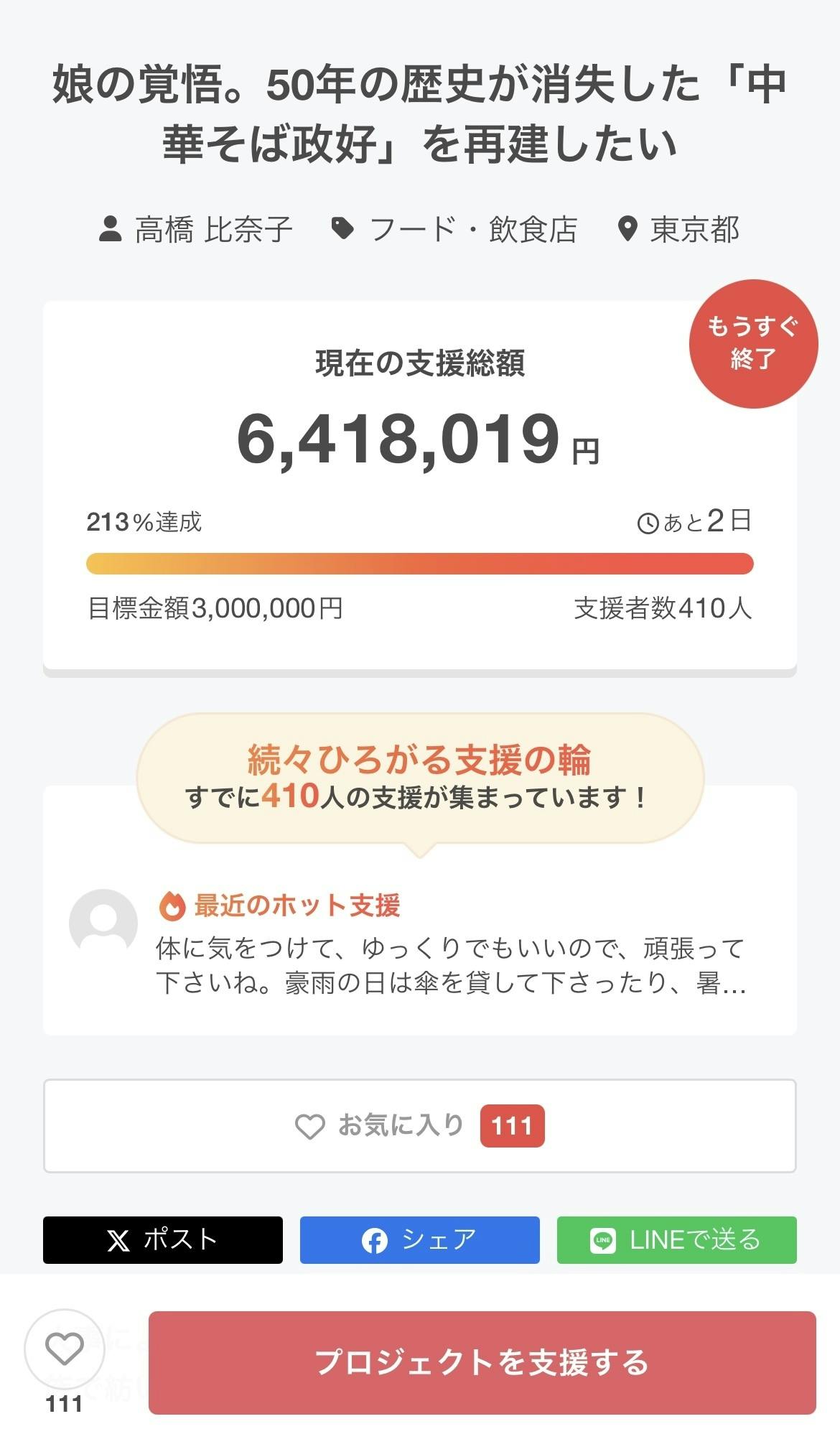Share the project via X ポスト
The height and width of the screenshot is (1429, 840).
point(162,1240)
